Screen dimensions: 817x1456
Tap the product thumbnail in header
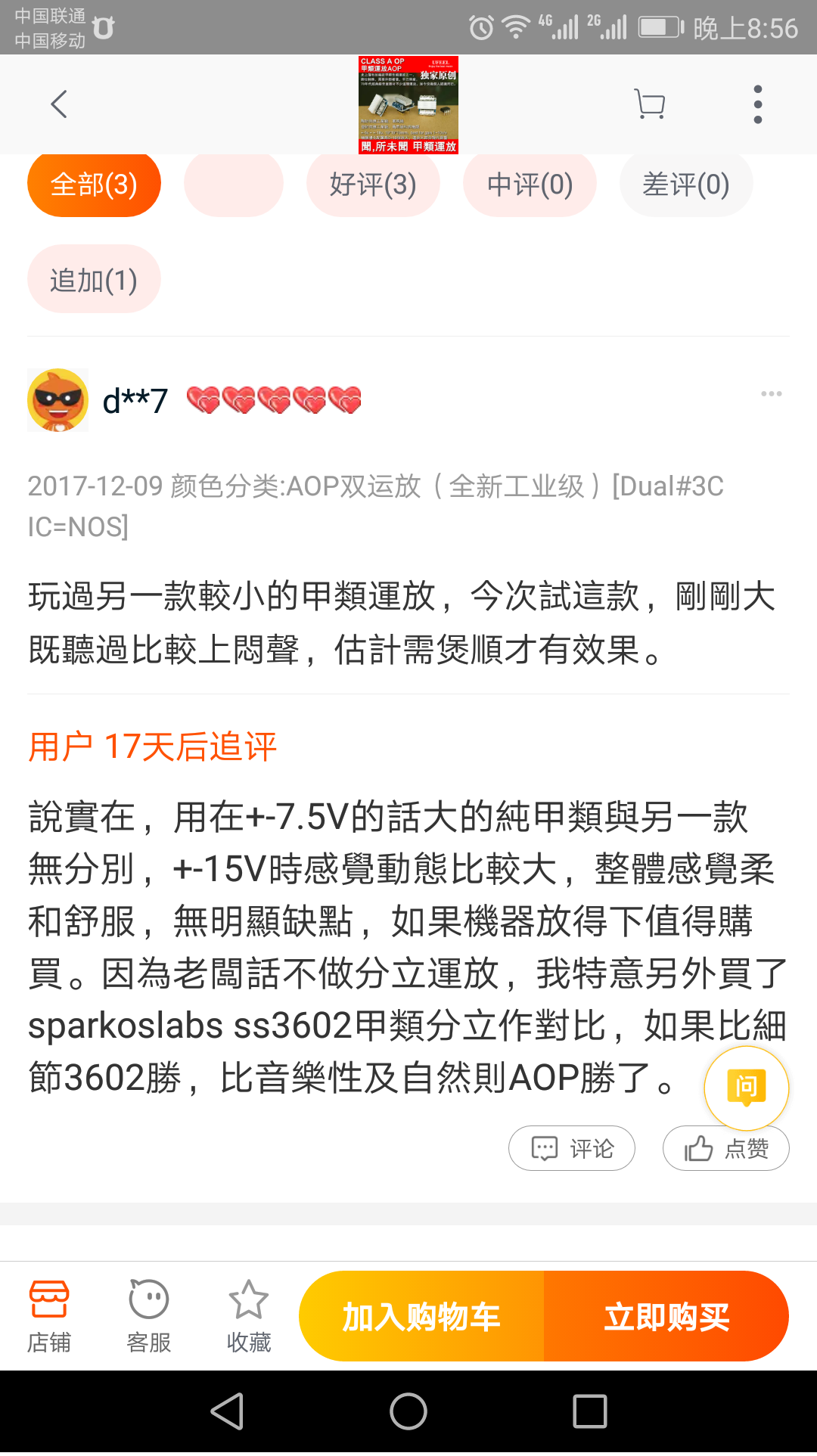coord(408,104)
